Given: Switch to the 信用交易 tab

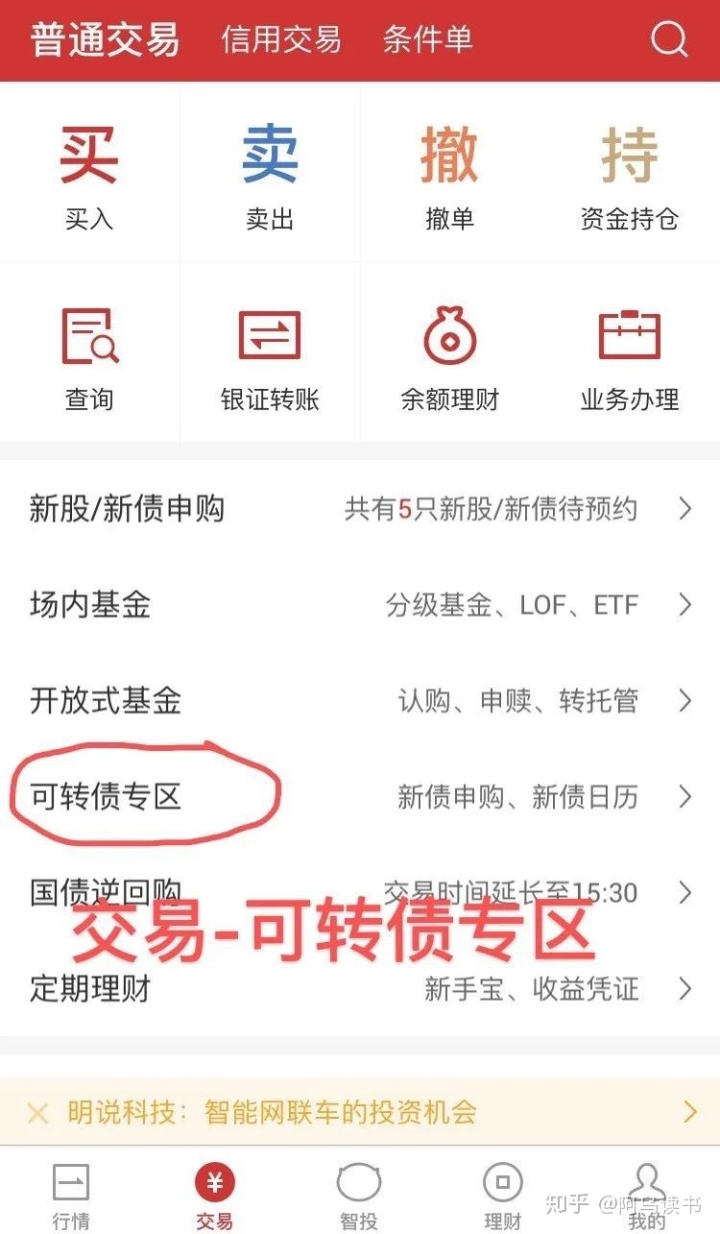Looking at the screenshot, I should (x=281, y=40).
